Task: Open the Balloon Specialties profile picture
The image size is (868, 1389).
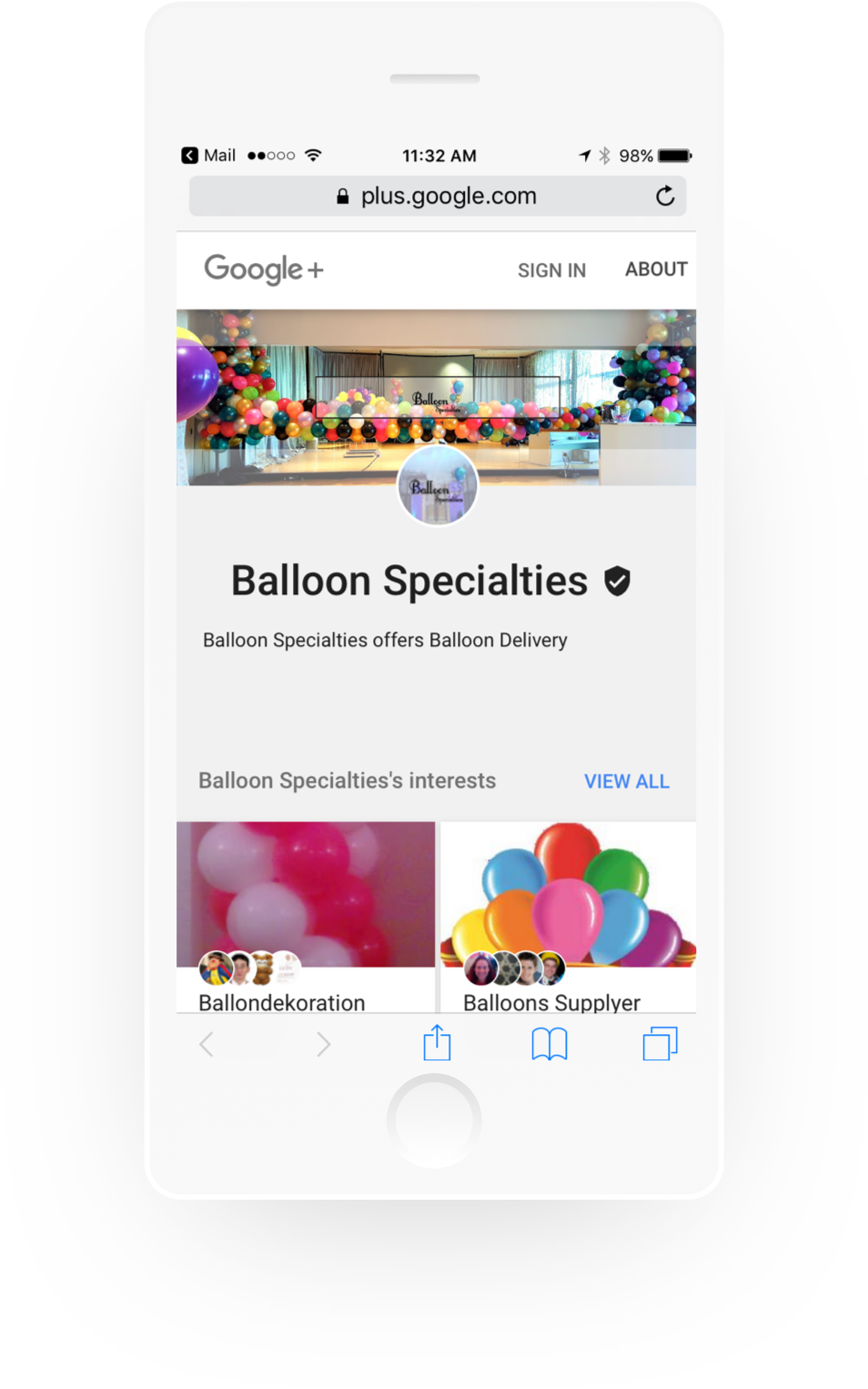Action: (438, 487)
